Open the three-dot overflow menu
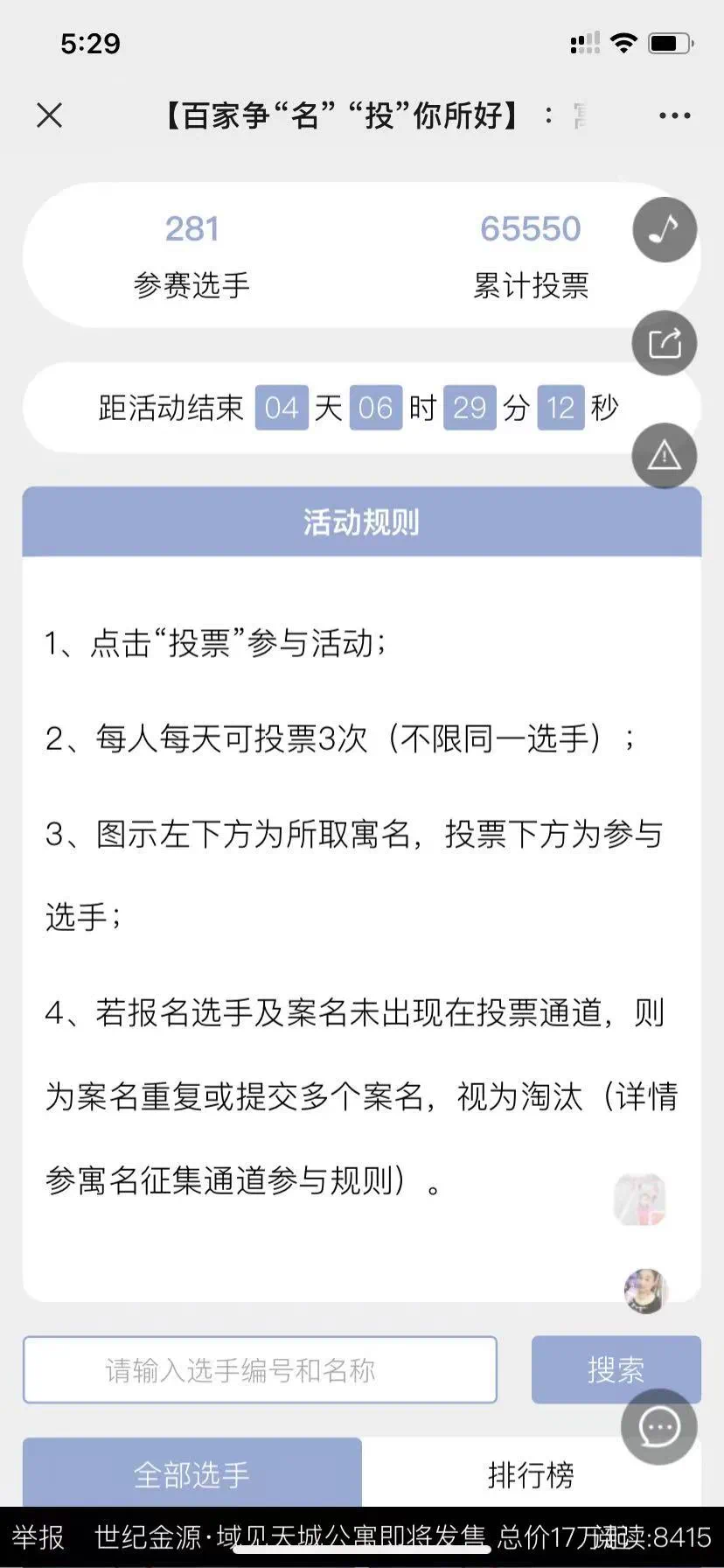 [x=674, y=115]
